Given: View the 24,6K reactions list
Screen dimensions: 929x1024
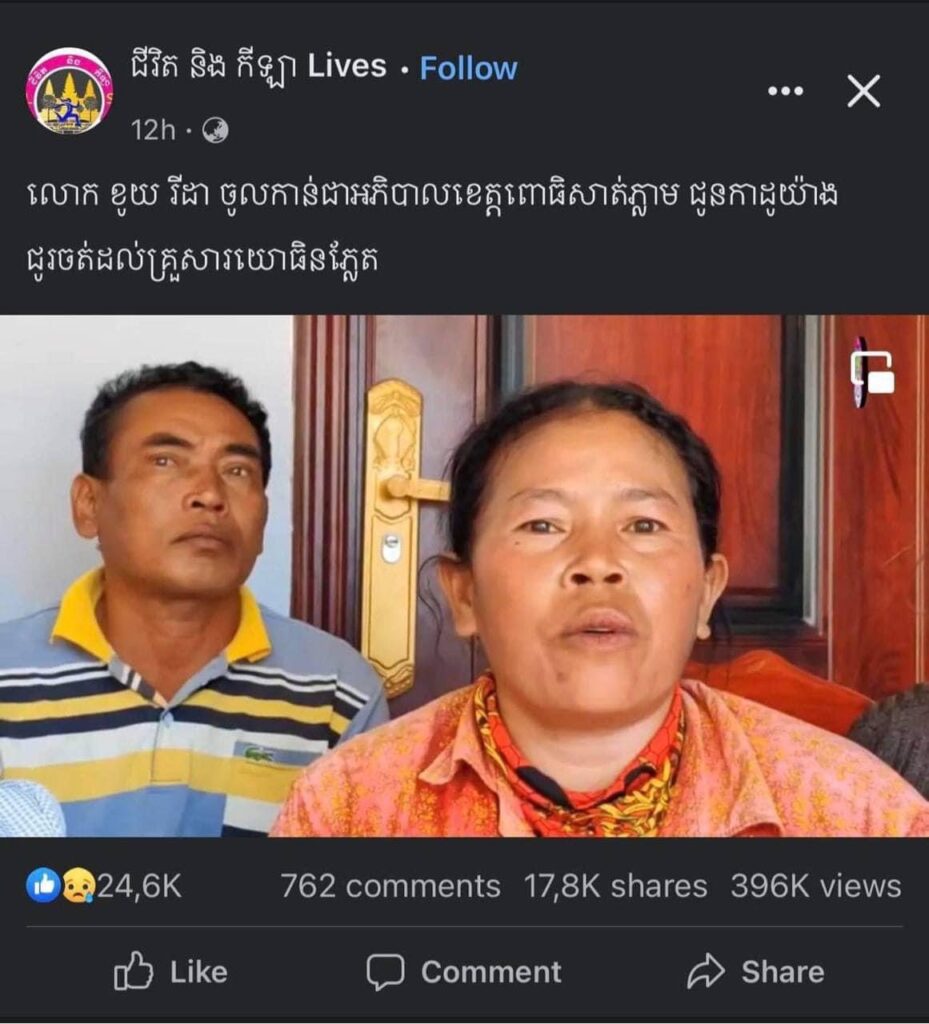Looking at the screenshot, I should 105,886.
